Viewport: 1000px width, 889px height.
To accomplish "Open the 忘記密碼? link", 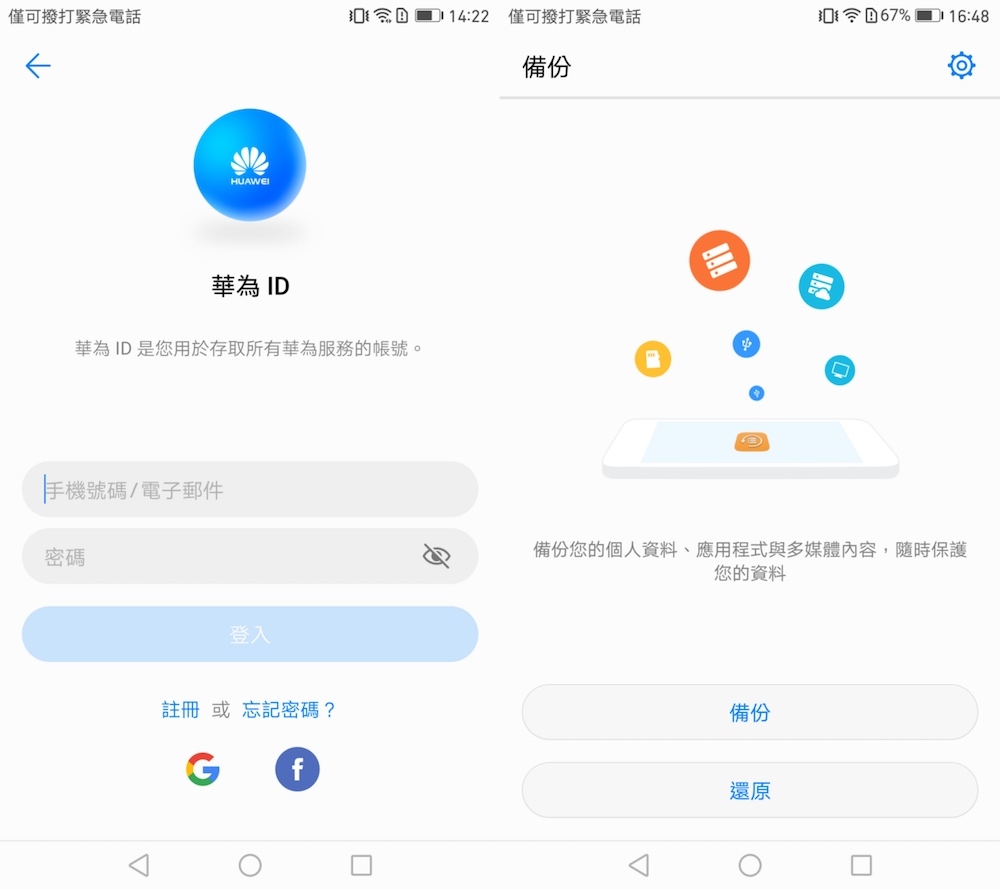I will (x=289, y=710).
